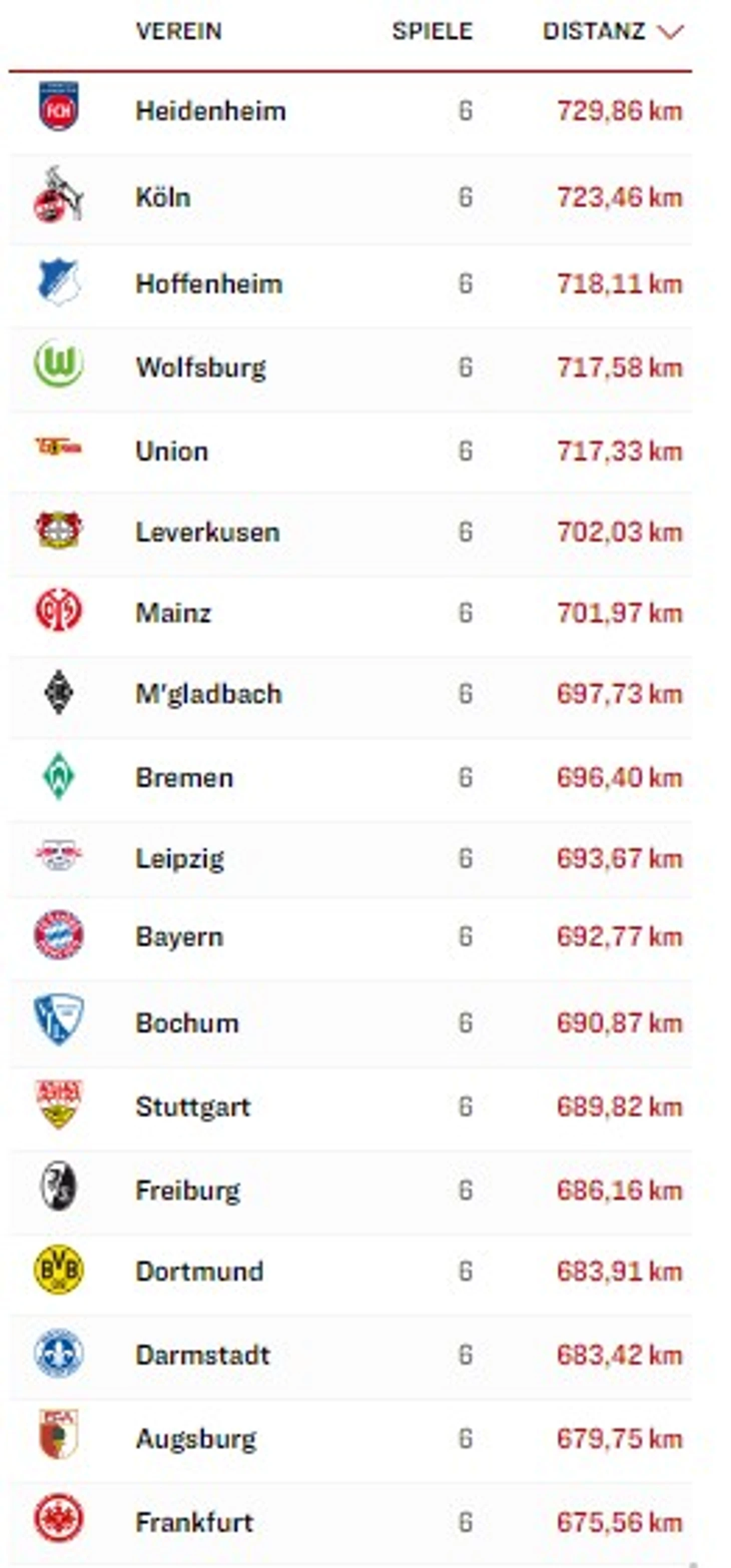Select the Bayern row
Screen dimensions: 731x1568
pos(350,937)
